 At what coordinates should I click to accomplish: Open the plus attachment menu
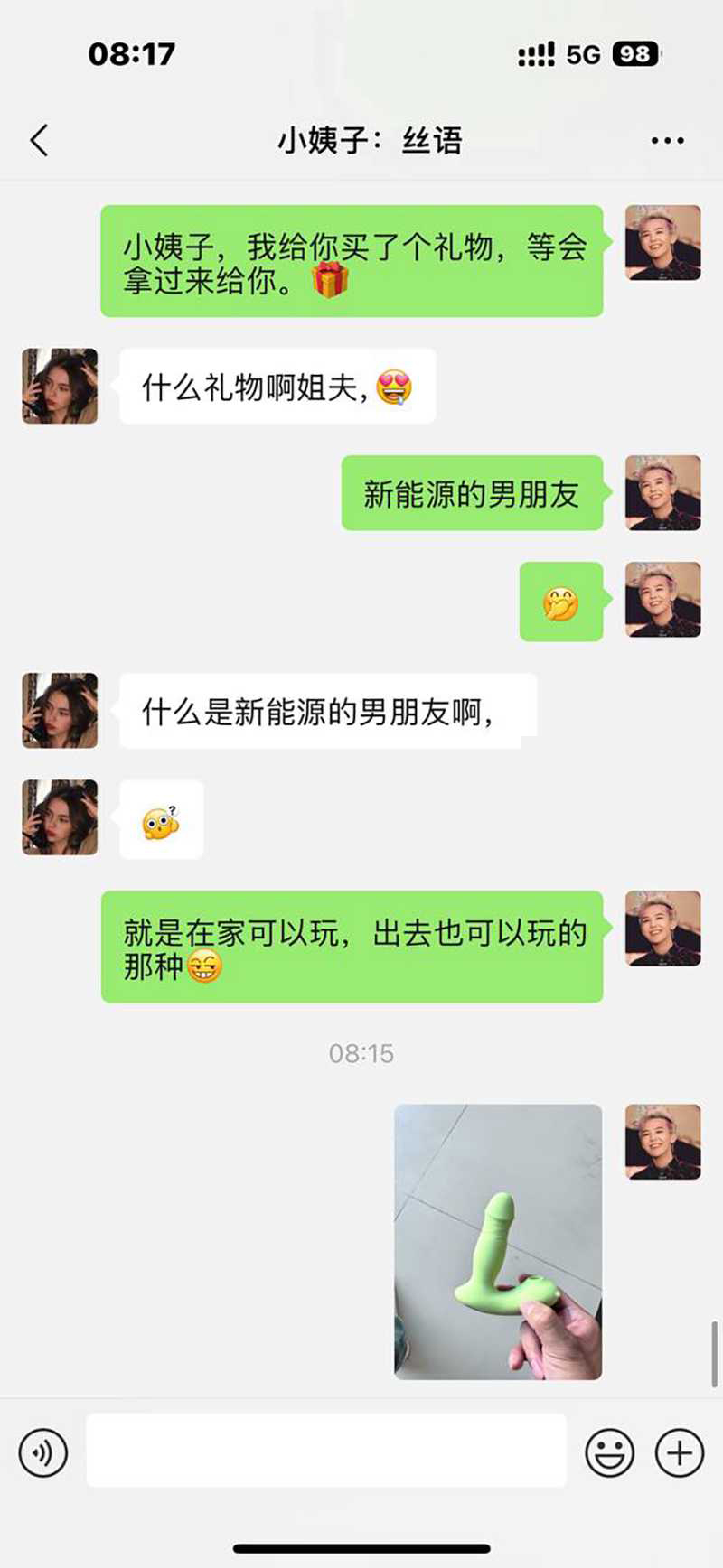pyautogui.click(x=679, y=1453)
